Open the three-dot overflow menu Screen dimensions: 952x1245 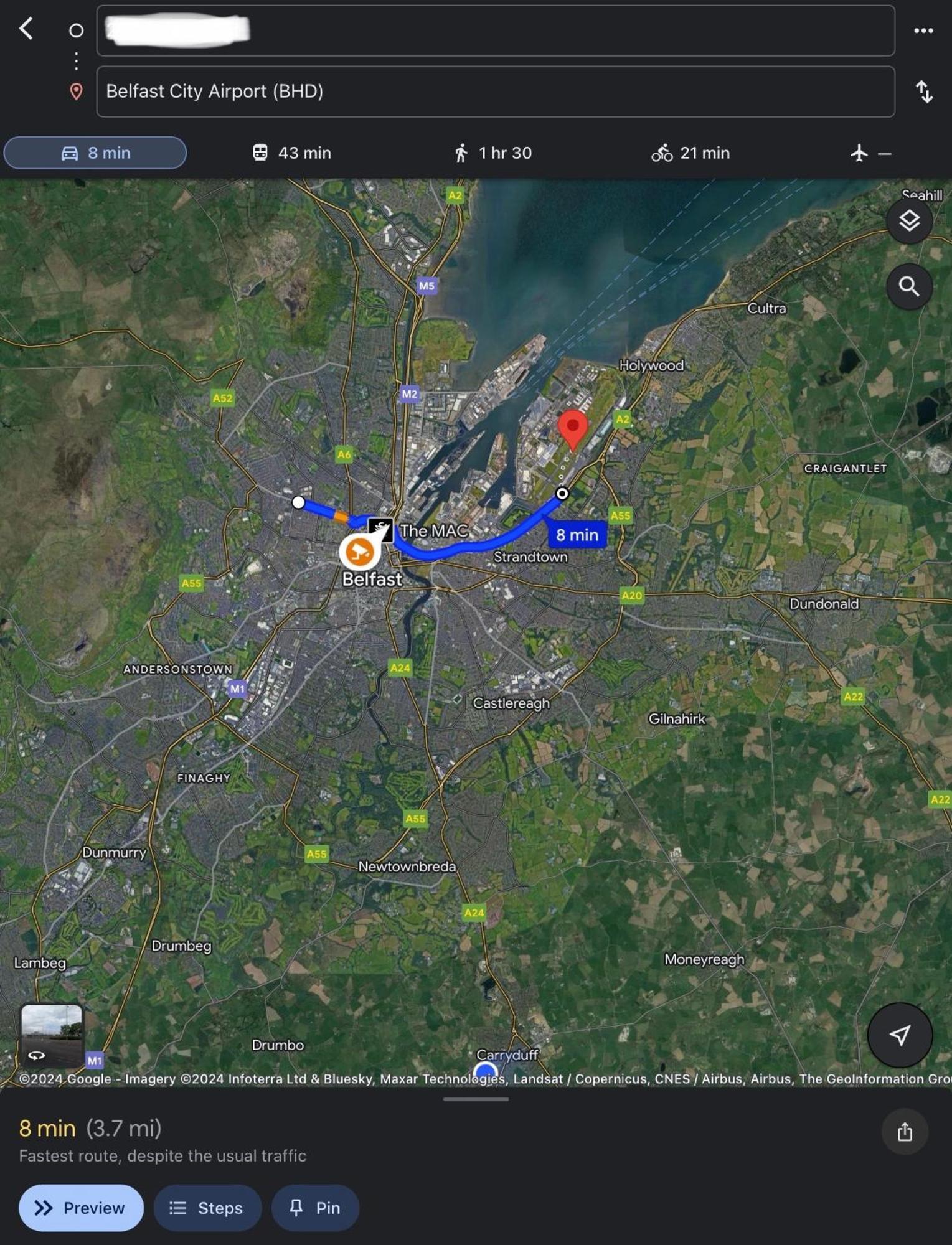pos(923,31)
